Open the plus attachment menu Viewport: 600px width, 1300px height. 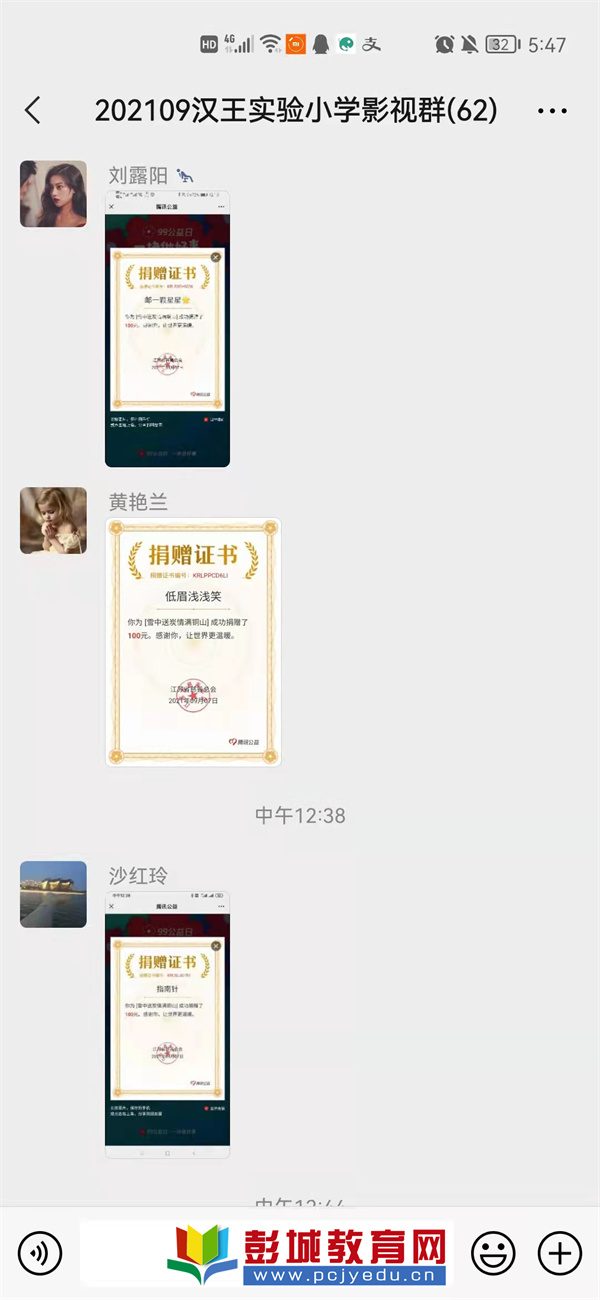point(559,1252)
